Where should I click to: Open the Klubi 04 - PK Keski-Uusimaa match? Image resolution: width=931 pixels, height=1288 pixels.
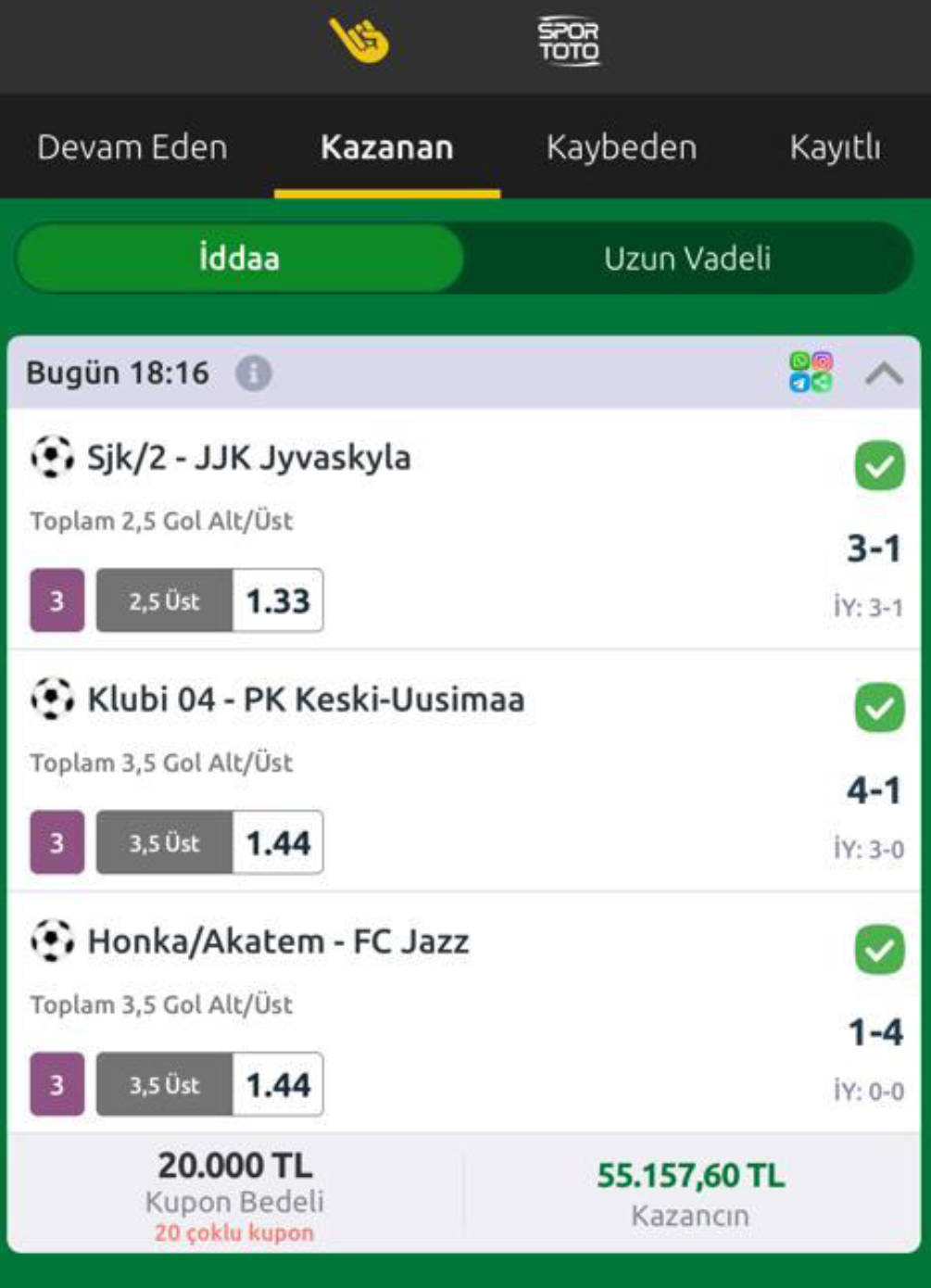[x=306, y=700]
